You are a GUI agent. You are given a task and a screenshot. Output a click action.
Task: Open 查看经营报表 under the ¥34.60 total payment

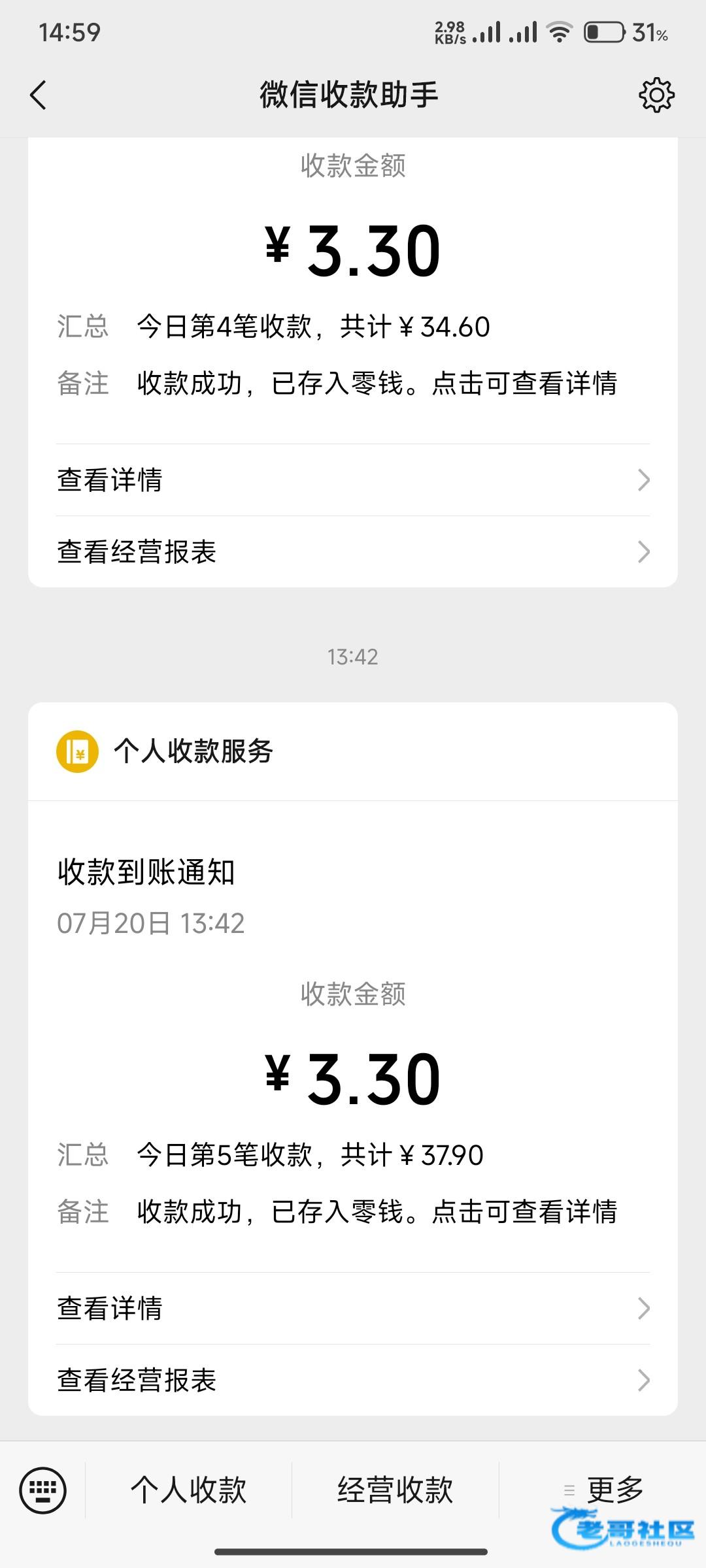click(x=353, y=552)
